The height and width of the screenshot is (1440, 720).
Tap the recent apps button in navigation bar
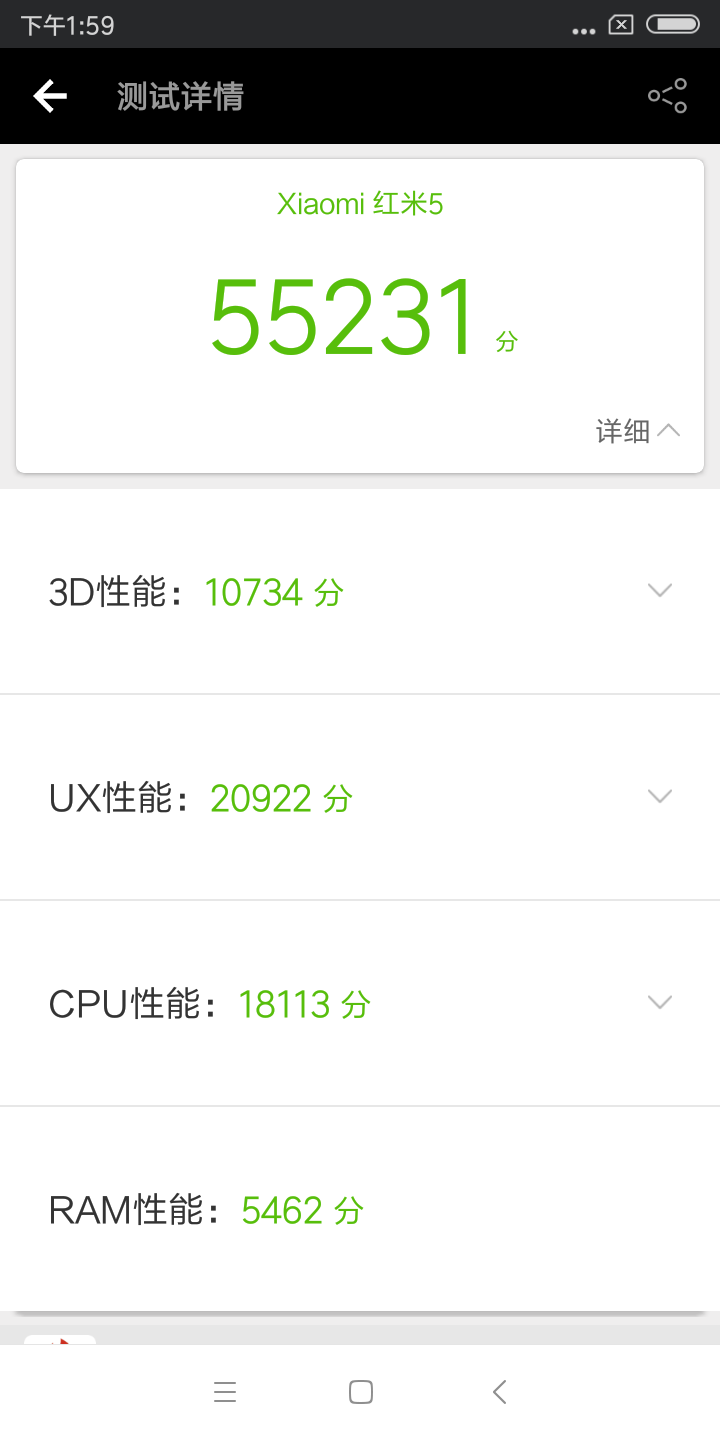click(225, 1391)
